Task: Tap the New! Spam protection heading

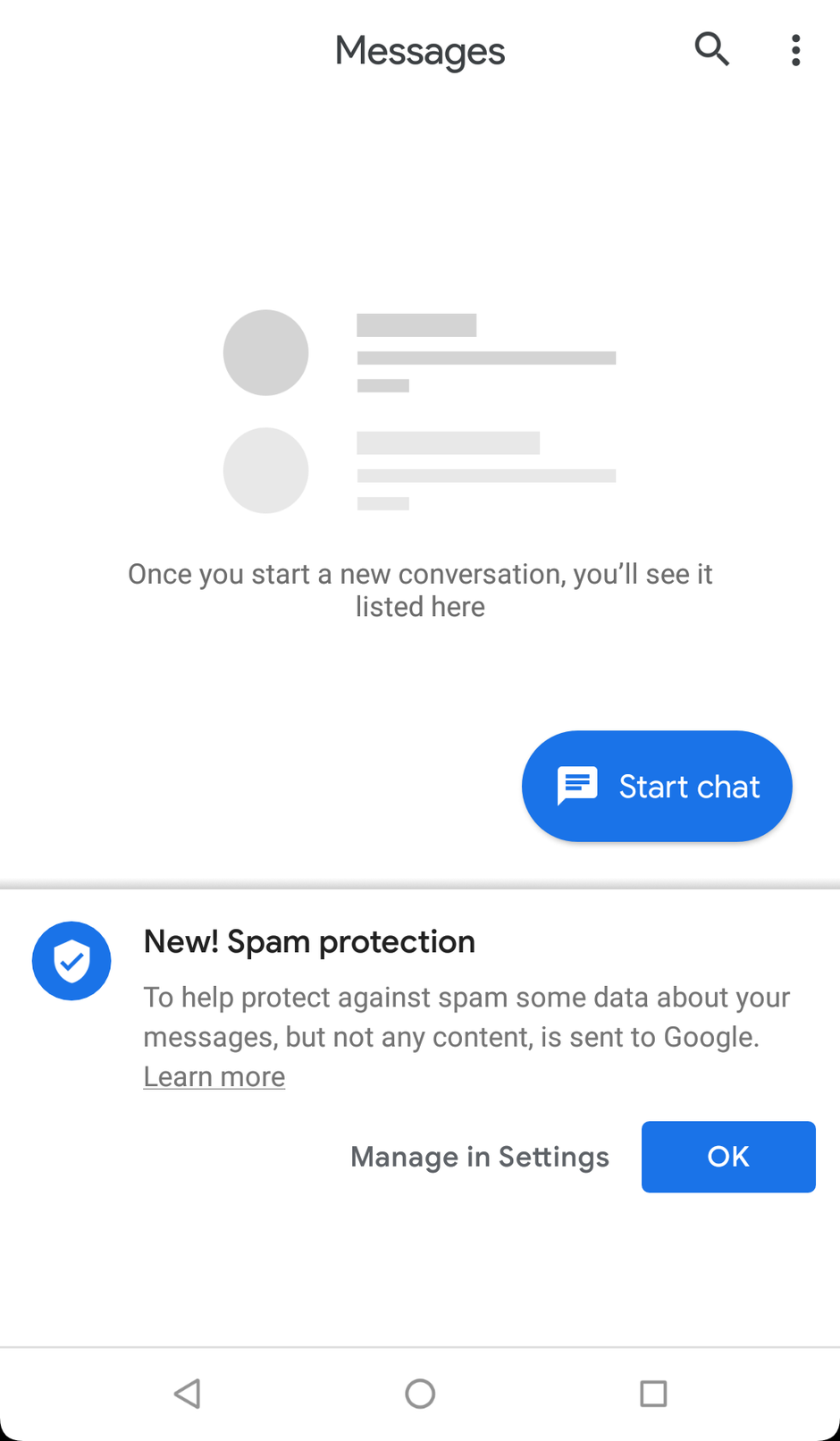Action: [x=308, y=941]
